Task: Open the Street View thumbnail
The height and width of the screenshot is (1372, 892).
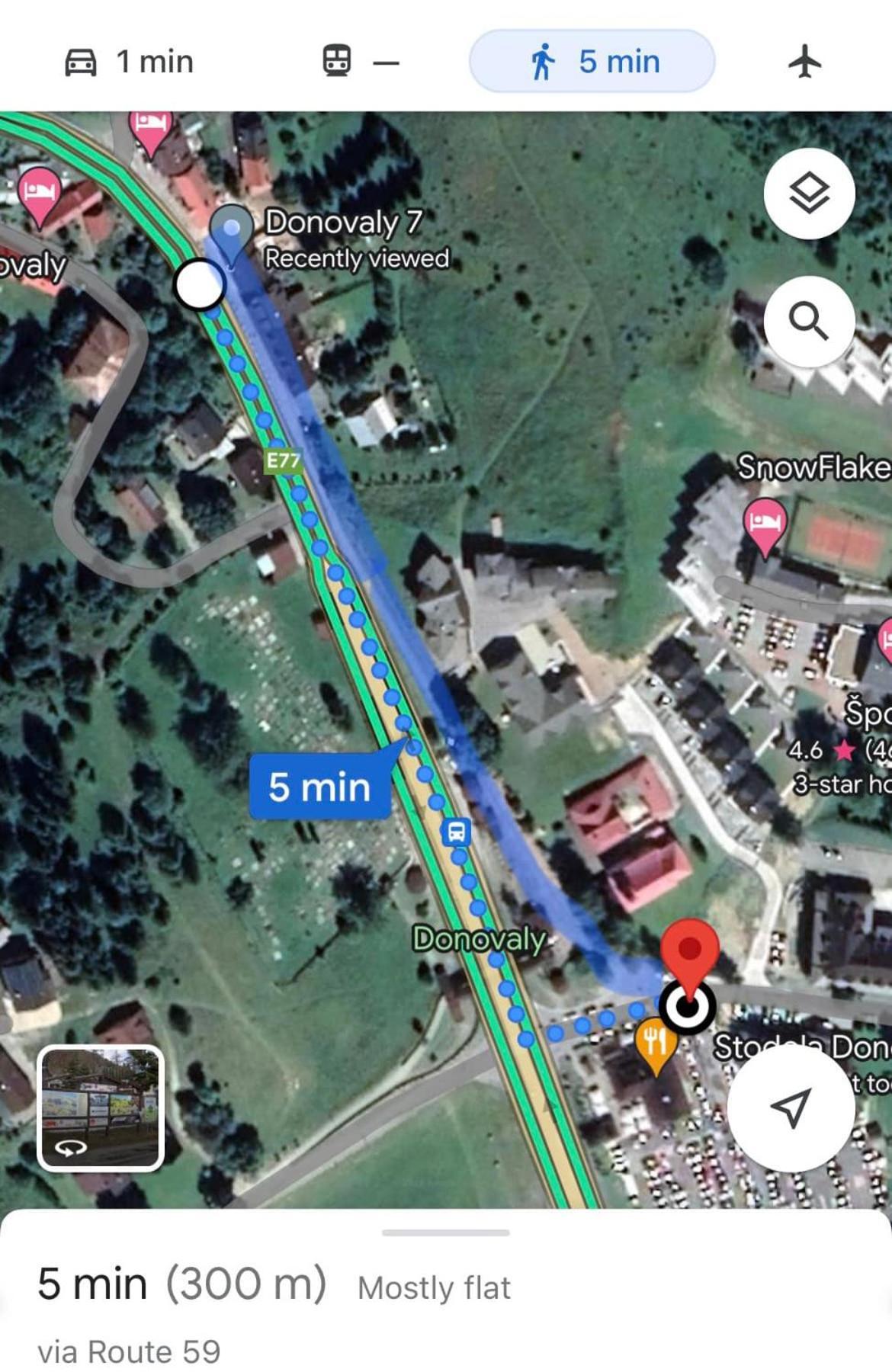Action: (x=101, y=1108)
